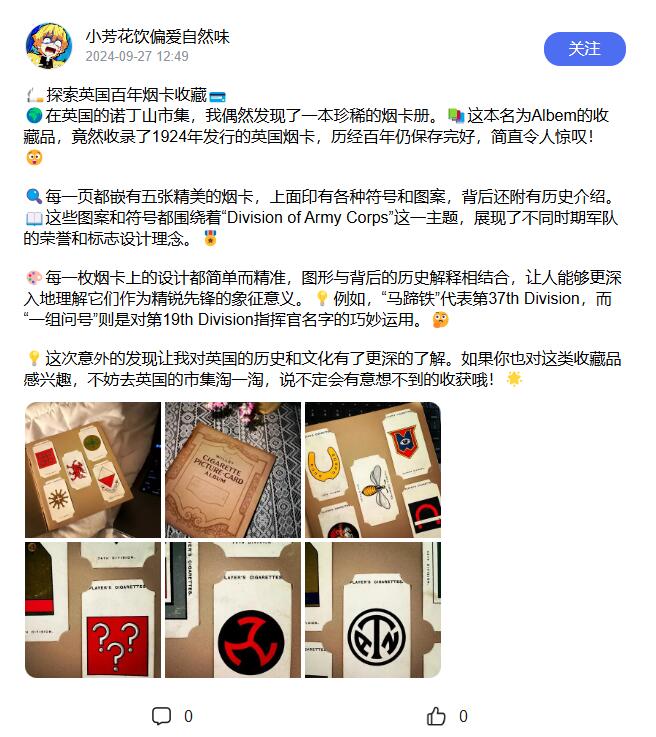Like this post with the thumbs-up icon
The image size is (656, 737).
(x=436, y=716)
